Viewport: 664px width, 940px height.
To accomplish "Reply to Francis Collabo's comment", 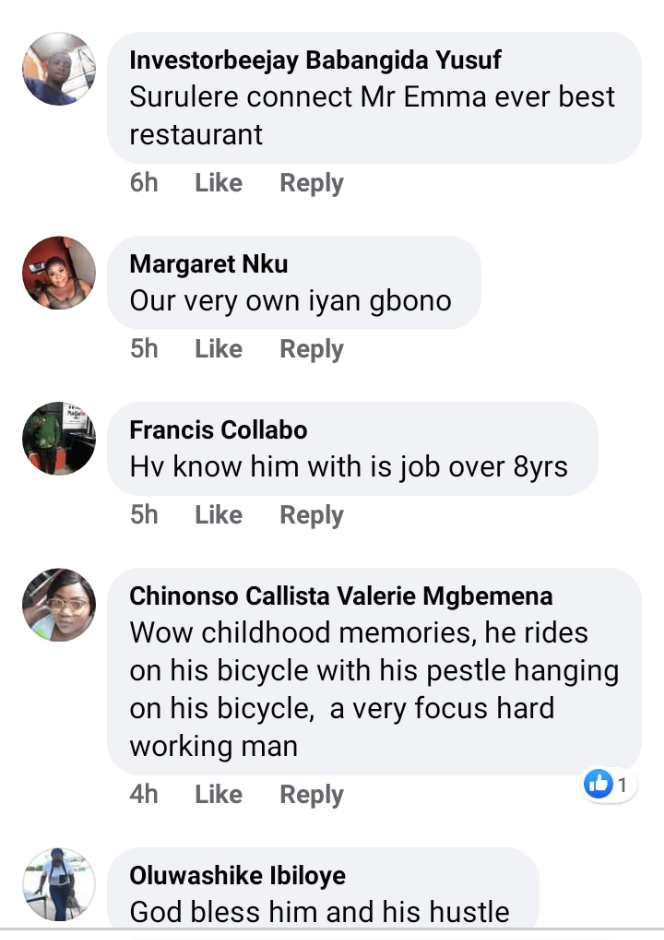I will [311, 515].
